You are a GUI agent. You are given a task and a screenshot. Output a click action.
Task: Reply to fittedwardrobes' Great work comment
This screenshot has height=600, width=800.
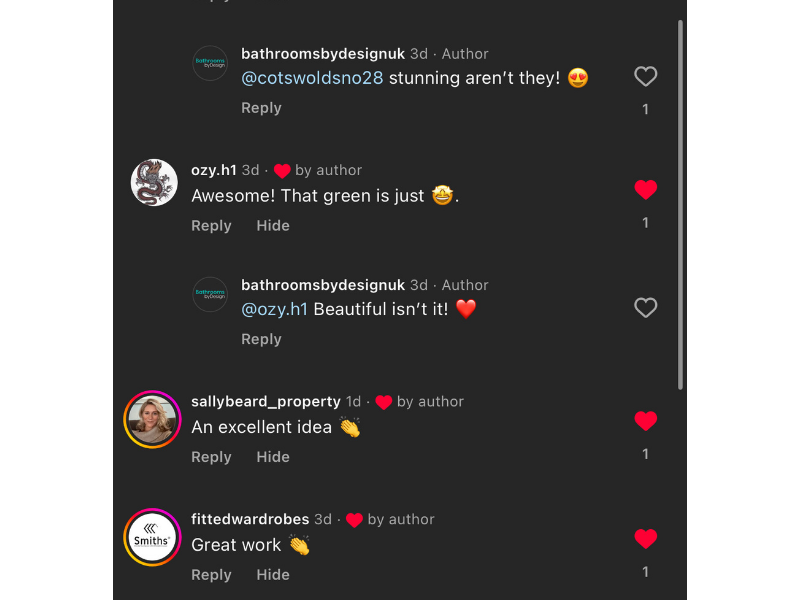click(211, 575)
